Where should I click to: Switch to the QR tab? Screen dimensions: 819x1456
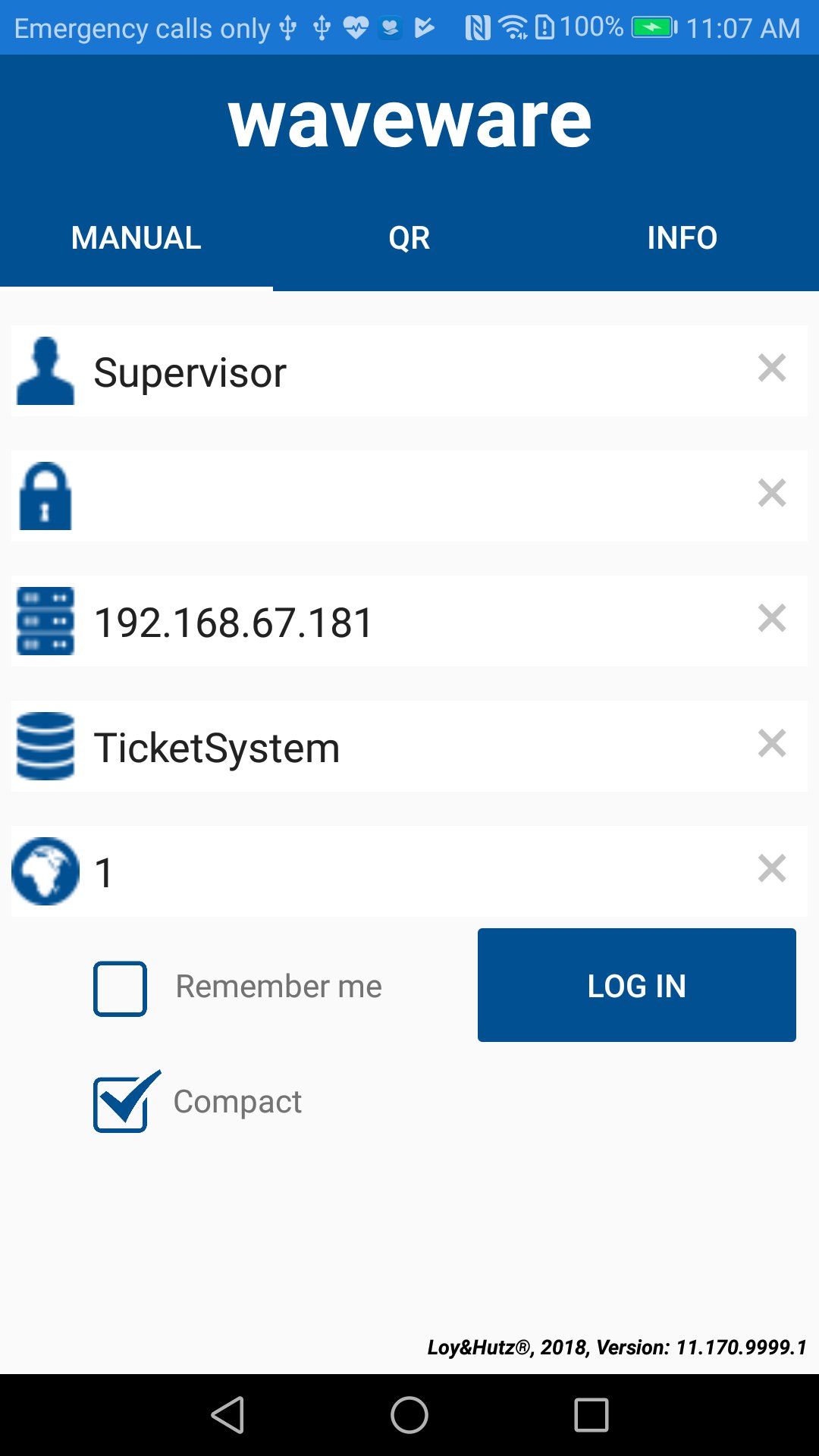409,237
